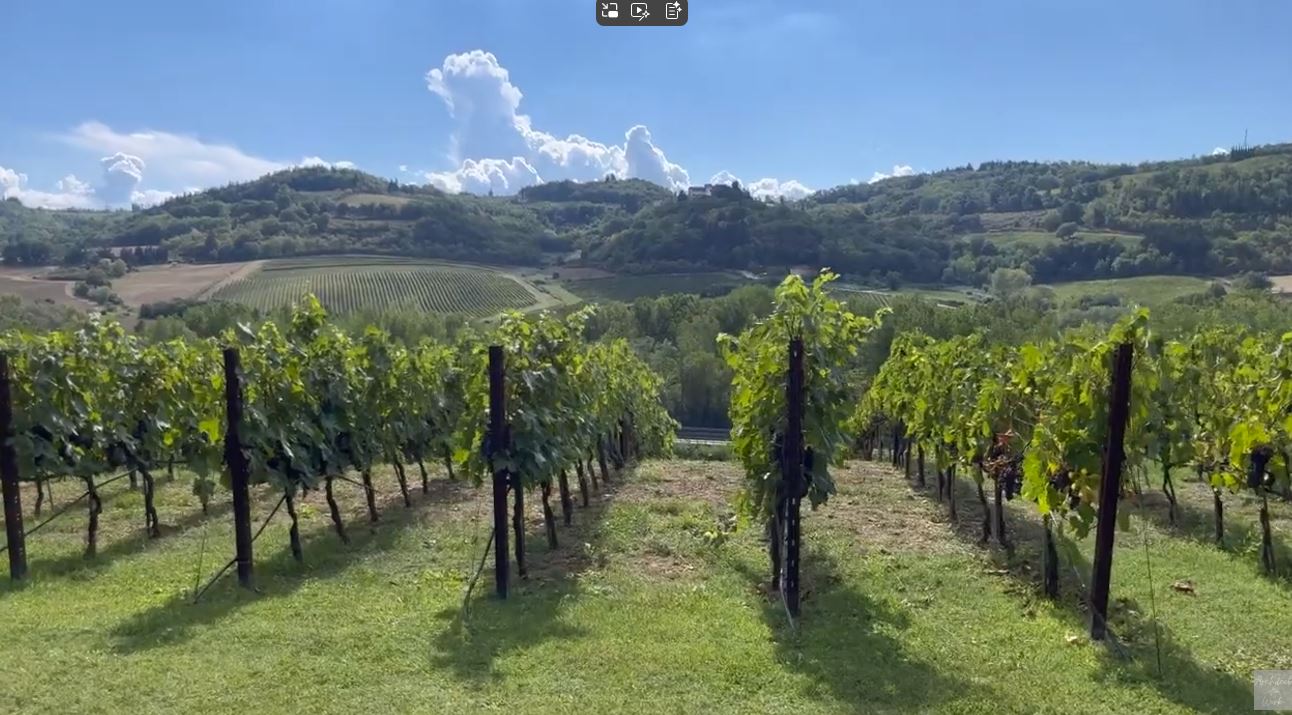Shrink the video into a mini window
The height and width of the screenshot is (715, 1292).
[x=610, y=11]
